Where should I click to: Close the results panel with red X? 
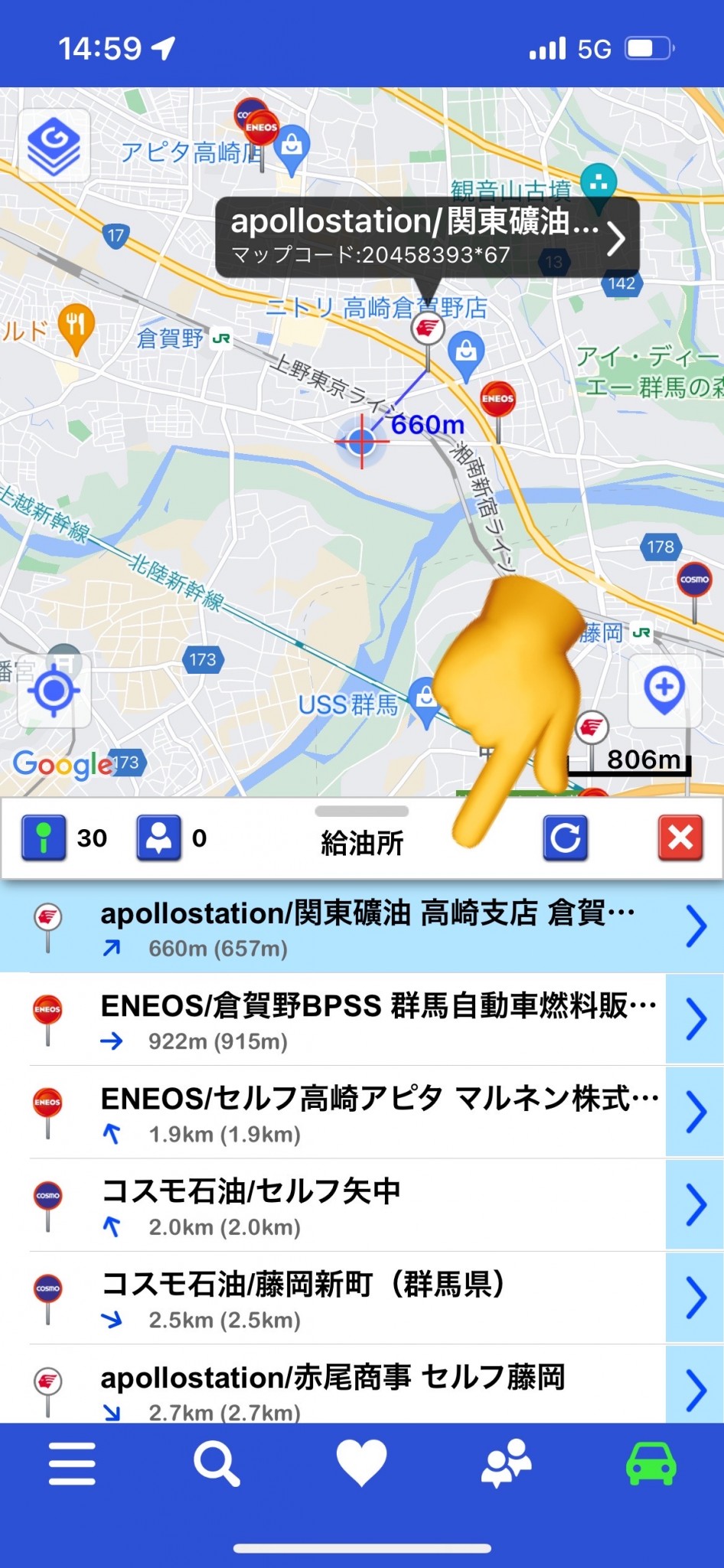(680, 838)
